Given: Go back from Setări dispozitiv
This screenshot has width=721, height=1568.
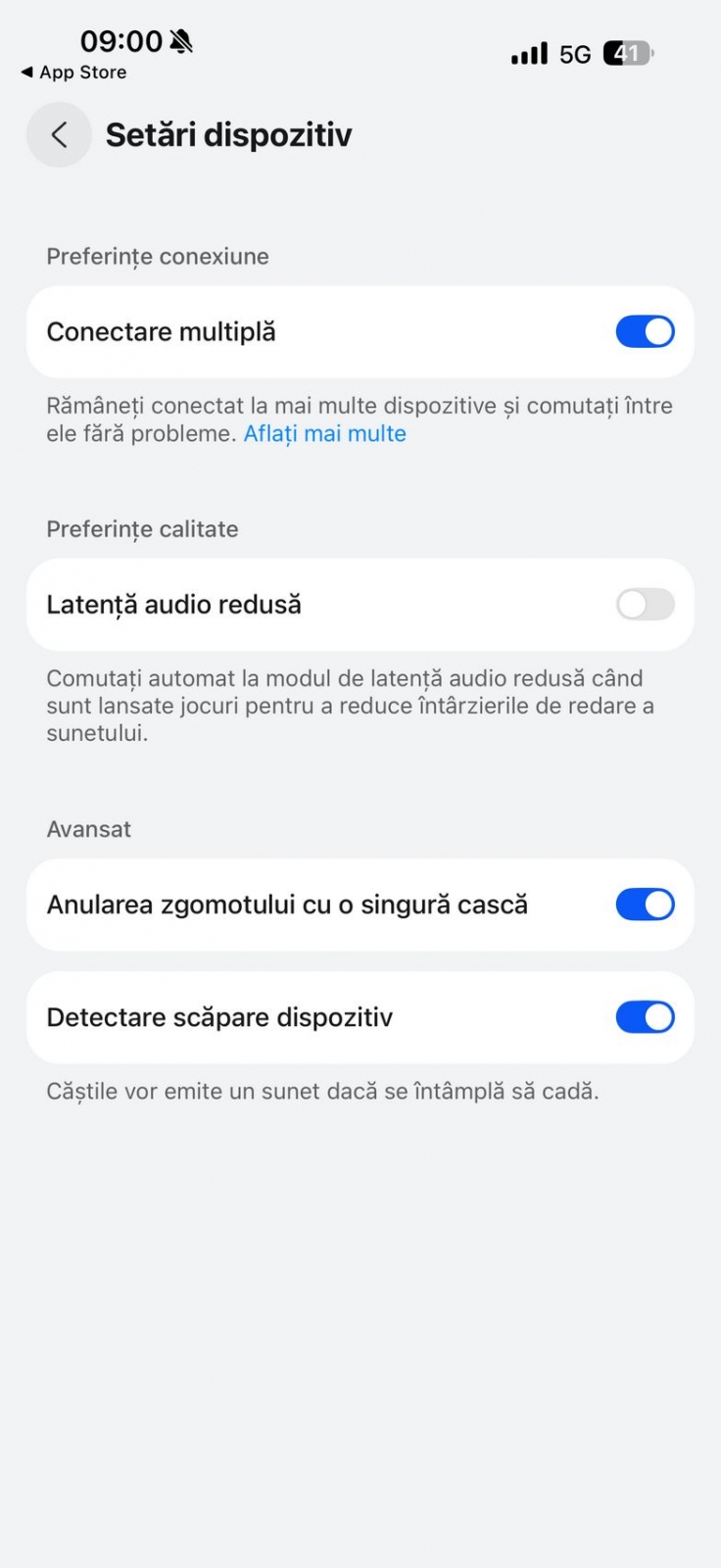Looking at the screenshot, I should (x=59, y=134).
